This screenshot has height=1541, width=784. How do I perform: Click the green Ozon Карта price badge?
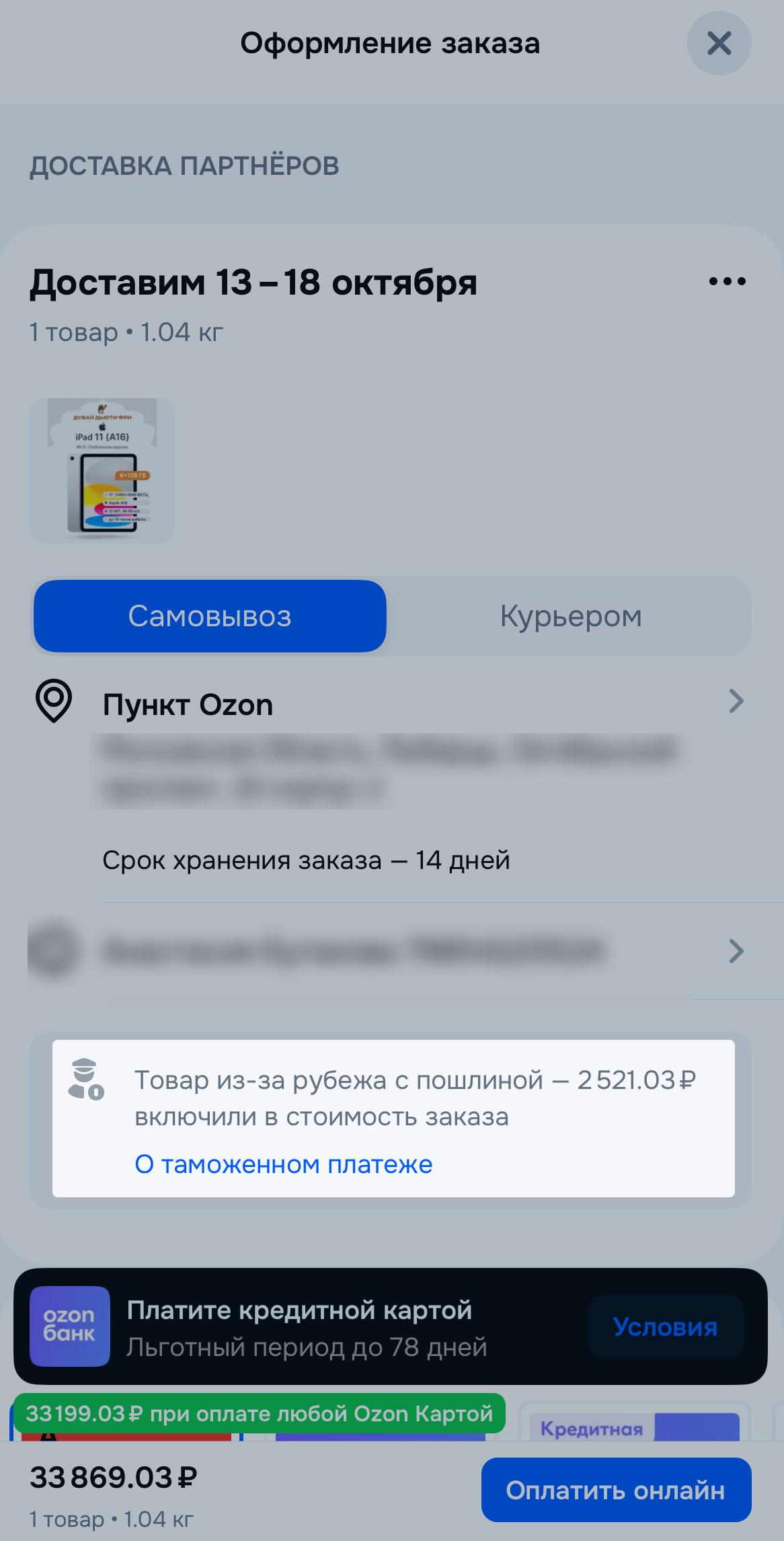coord(261,1413)
